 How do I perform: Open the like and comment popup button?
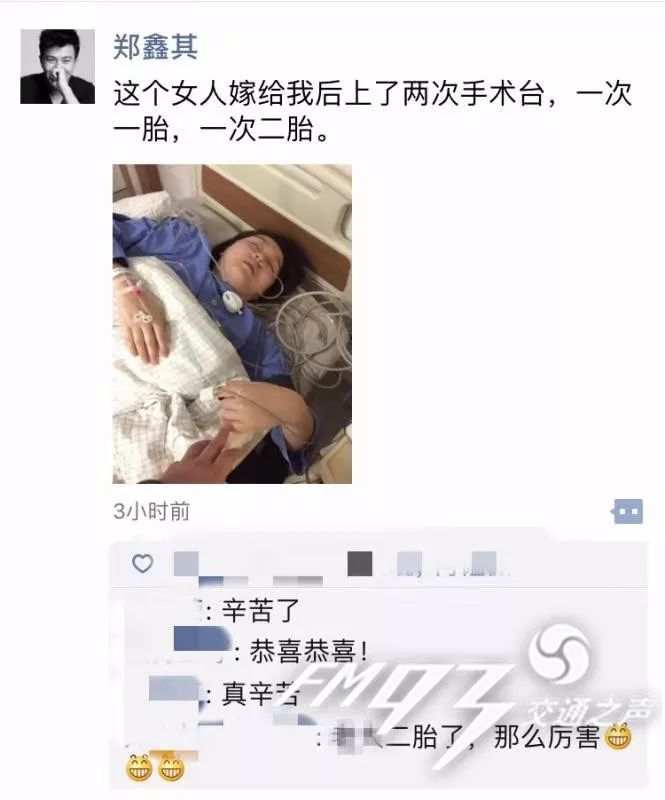coord(627,512)
